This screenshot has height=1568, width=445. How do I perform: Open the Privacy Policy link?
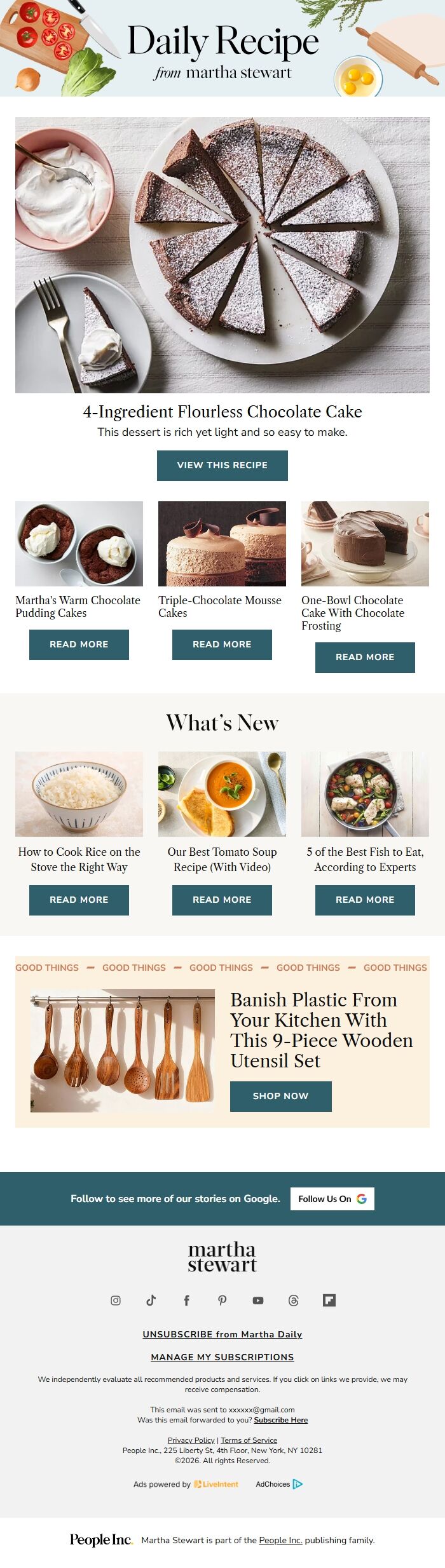point(191,1440)
